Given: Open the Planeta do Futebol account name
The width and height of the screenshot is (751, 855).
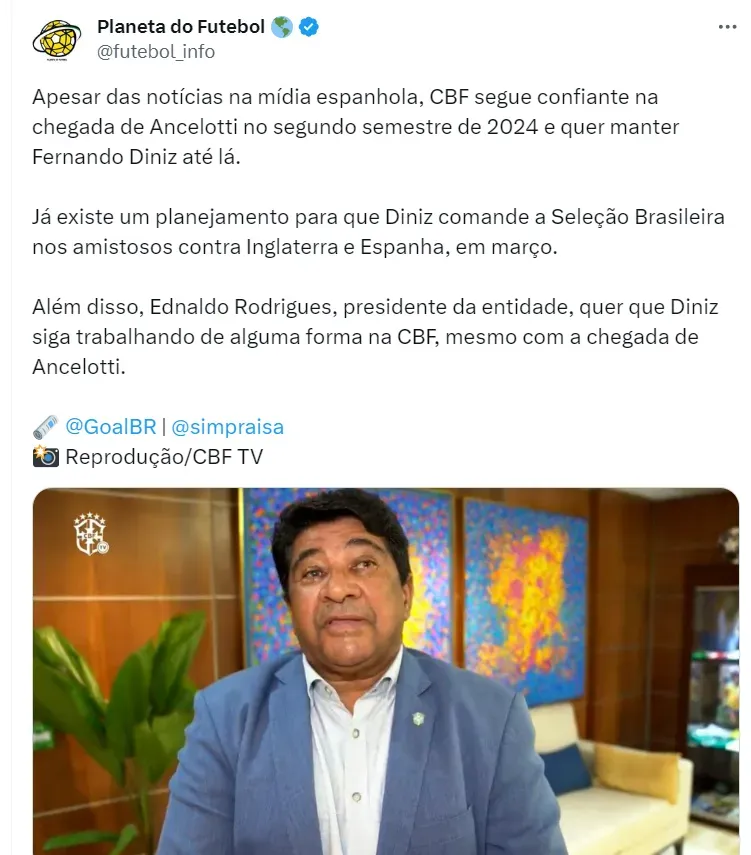Looking at the screenshot, I should (180, 27).
